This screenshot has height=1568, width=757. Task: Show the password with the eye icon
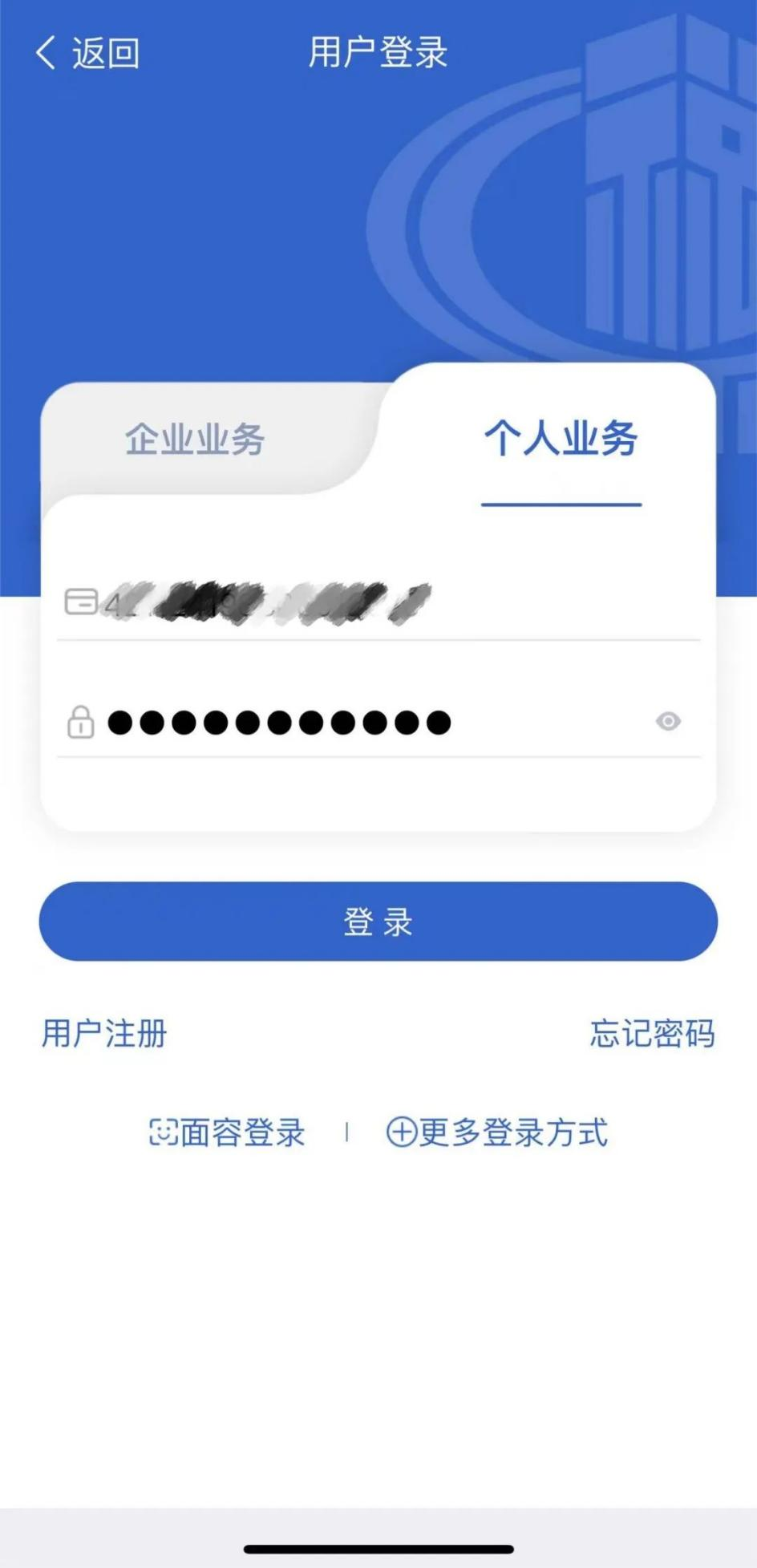[668, 722]
